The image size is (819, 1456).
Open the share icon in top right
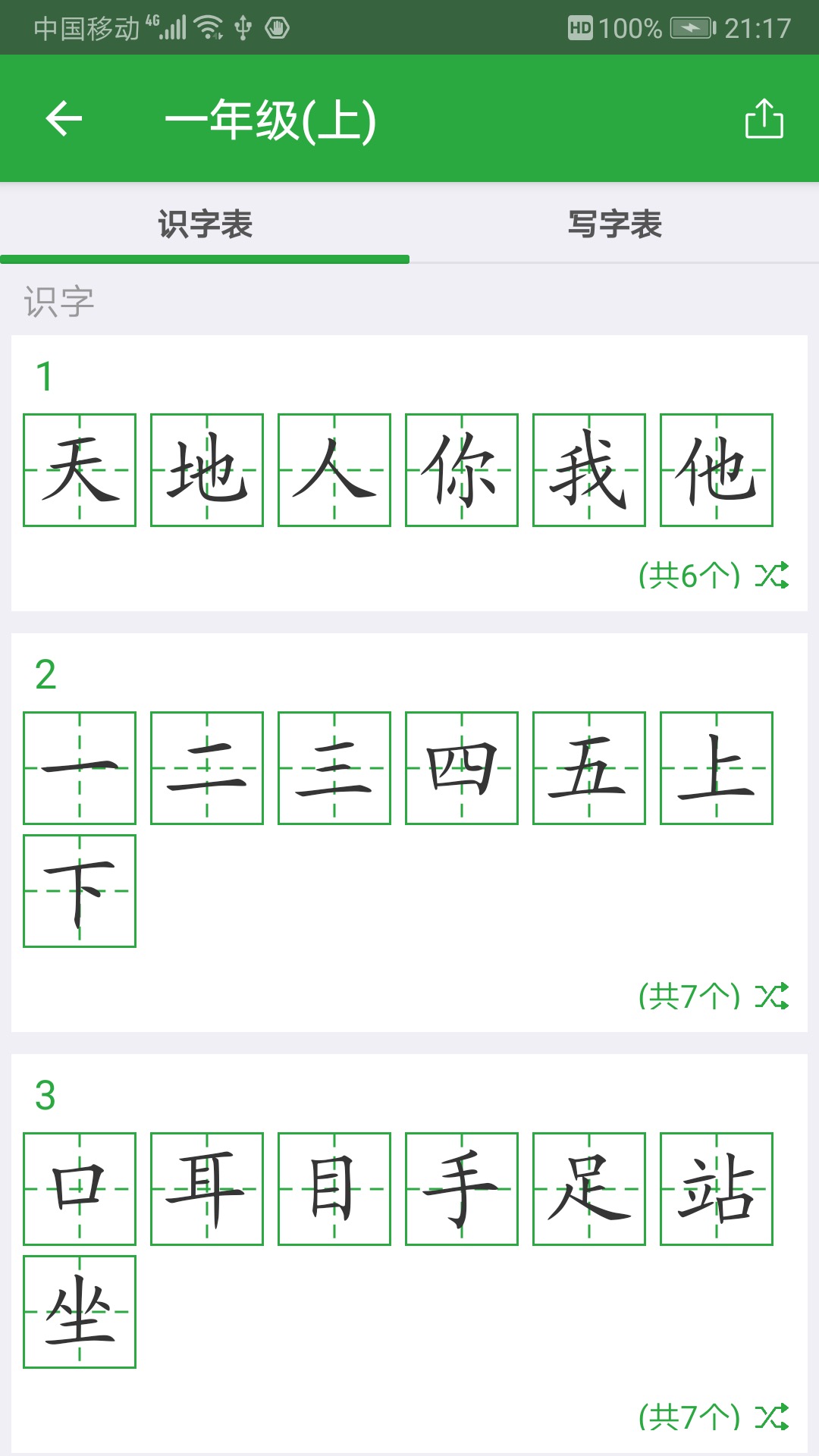click(765, 118)
